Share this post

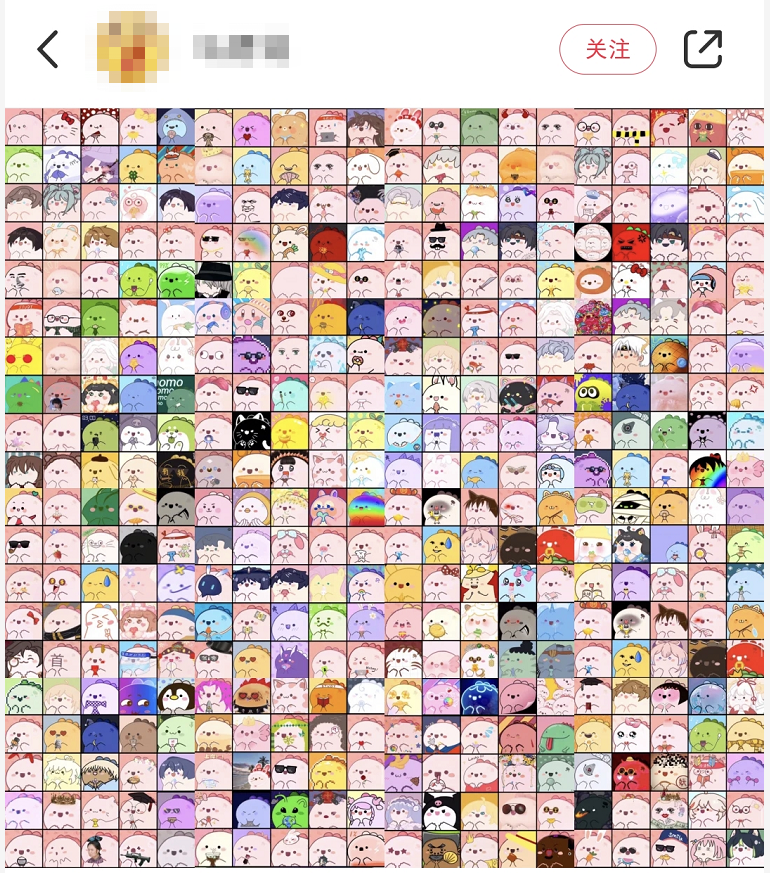pos(702,49)
